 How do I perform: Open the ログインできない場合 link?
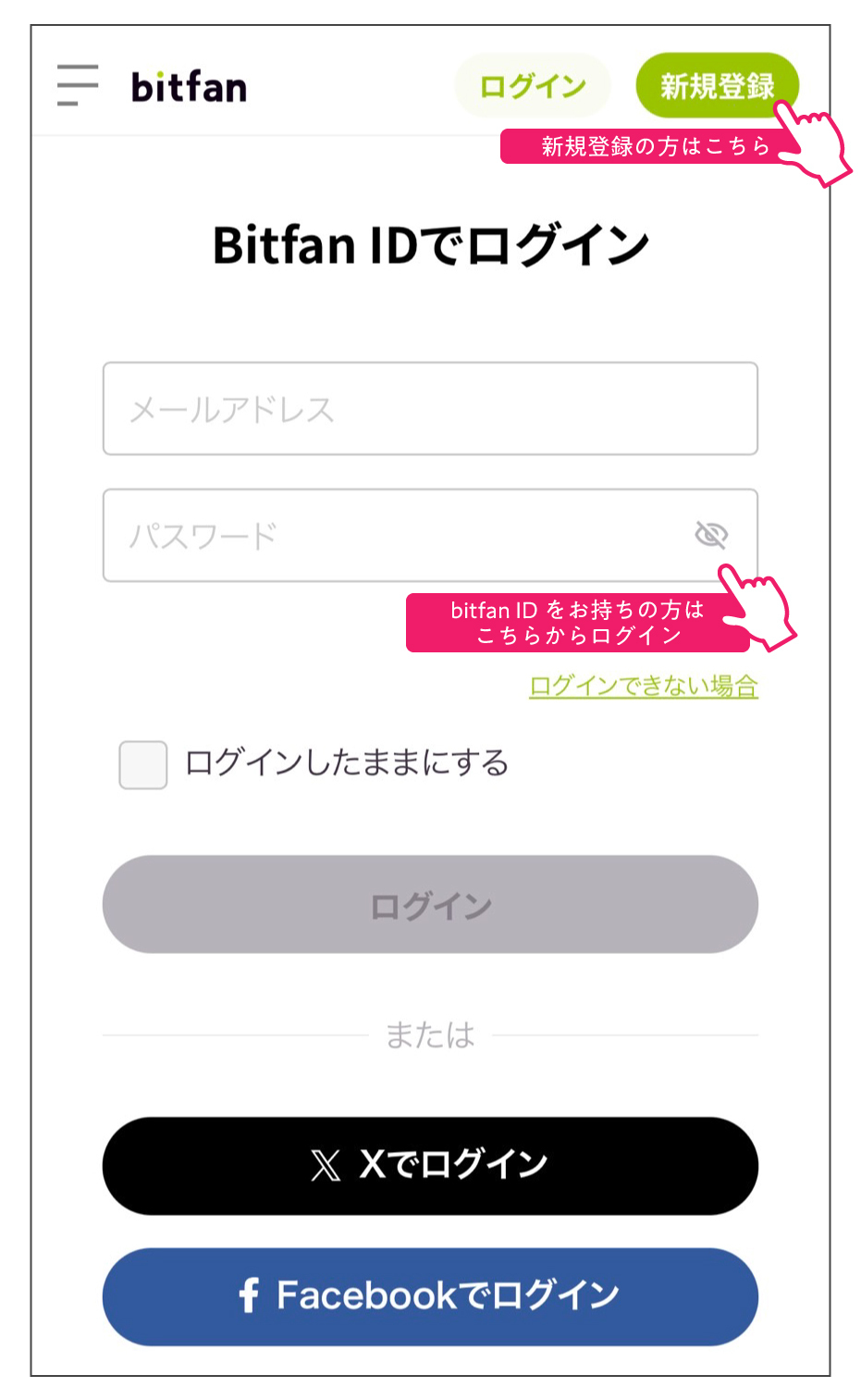click(644, 686)
